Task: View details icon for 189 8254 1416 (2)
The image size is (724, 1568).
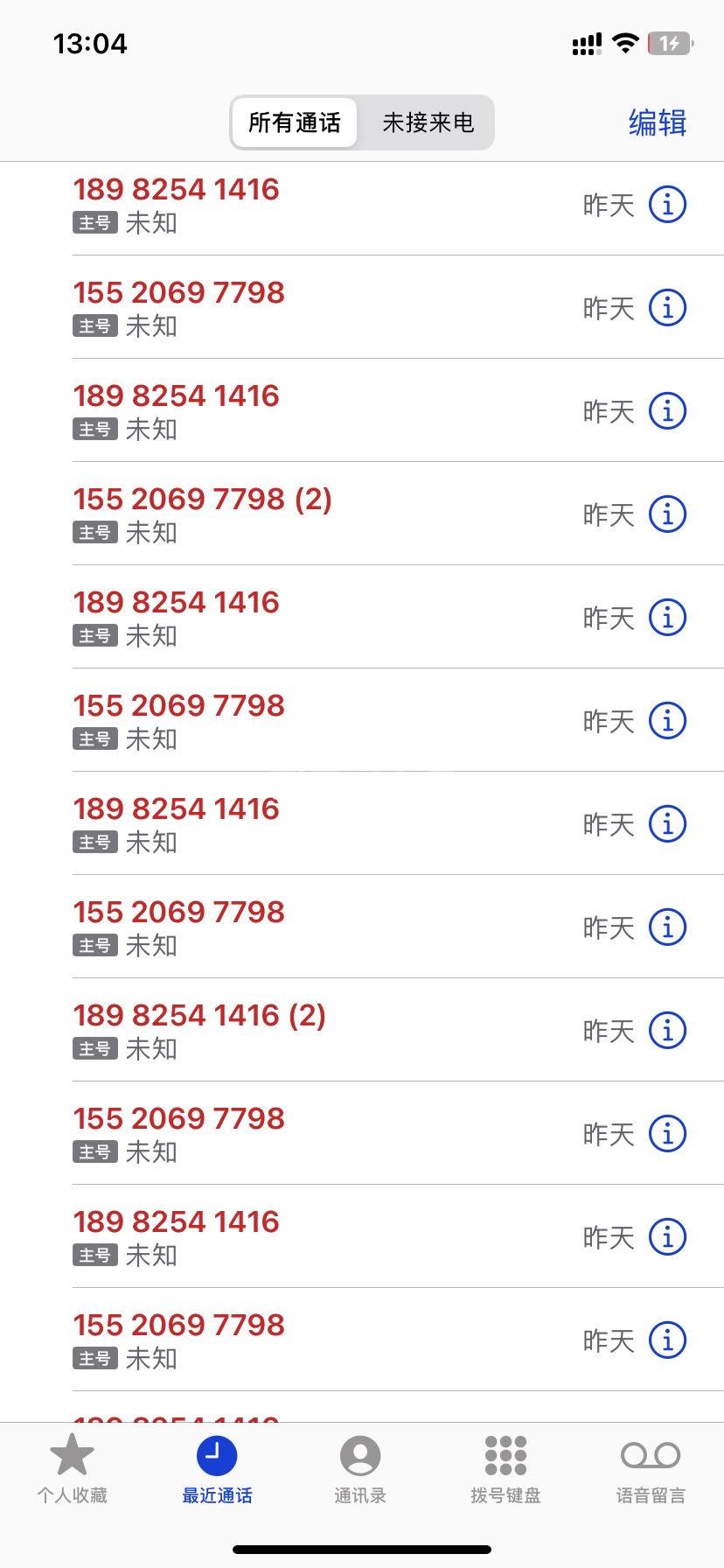Action: pos(667,1031)
